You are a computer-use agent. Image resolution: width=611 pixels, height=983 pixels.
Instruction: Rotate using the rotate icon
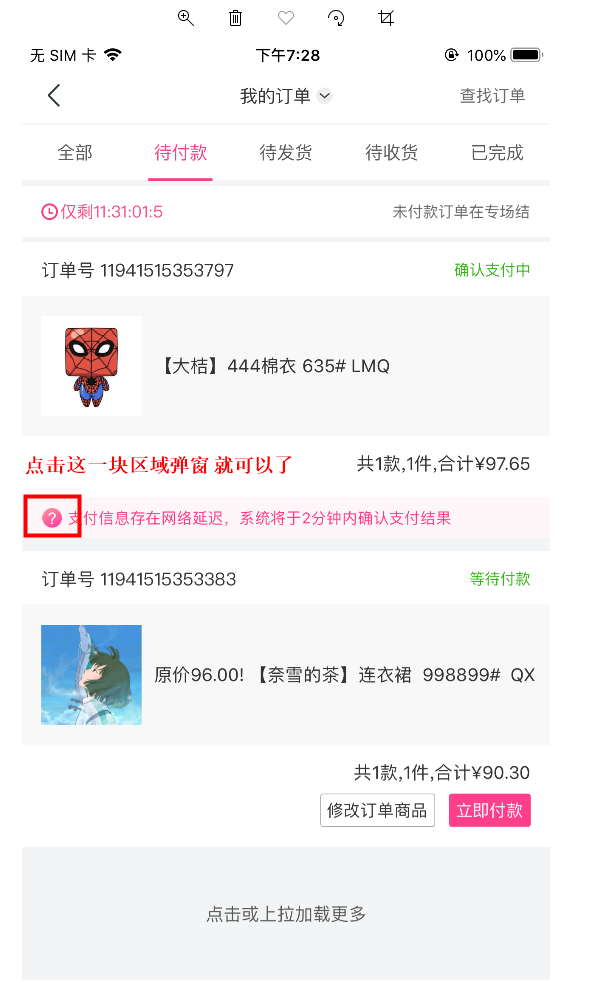336,18
